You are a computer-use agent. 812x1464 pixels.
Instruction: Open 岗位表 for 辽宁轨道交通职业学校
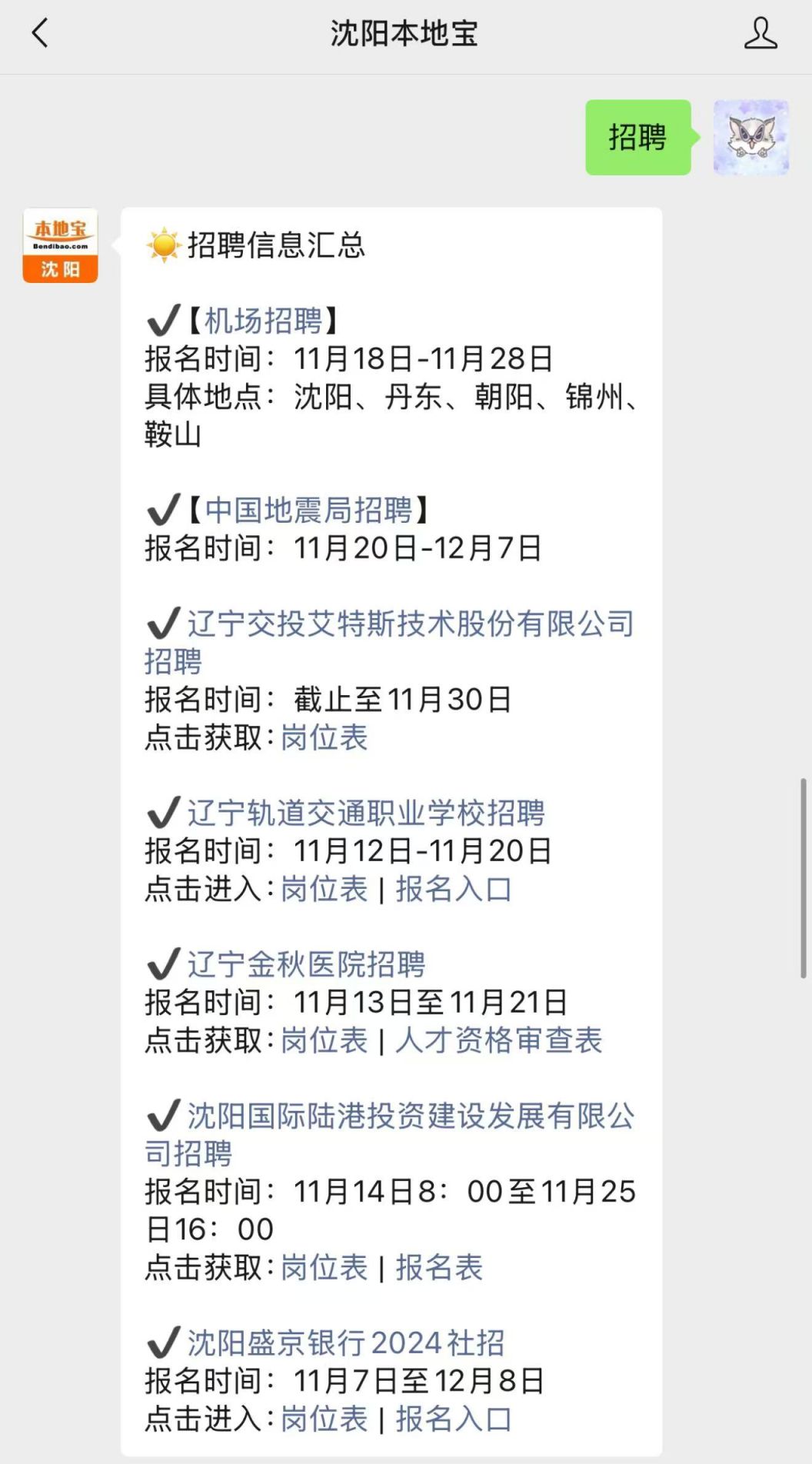(324, 889)
